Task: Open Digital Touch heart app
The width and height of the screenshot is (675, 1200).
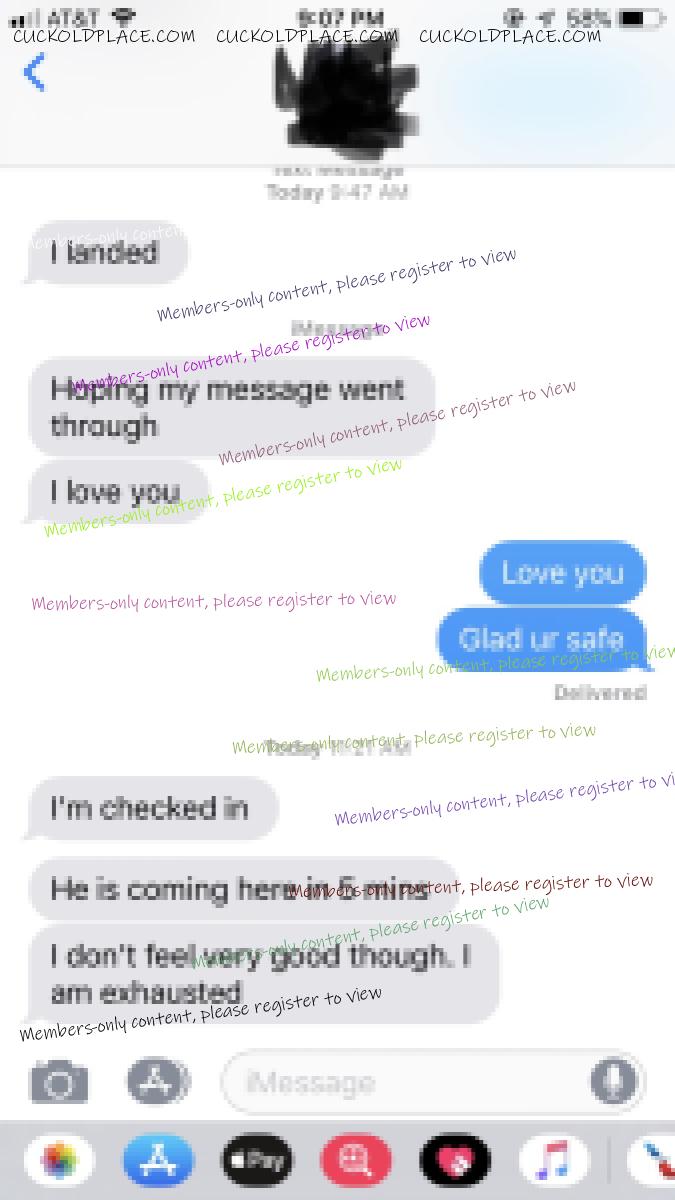Action: (x=455, y=1161)
